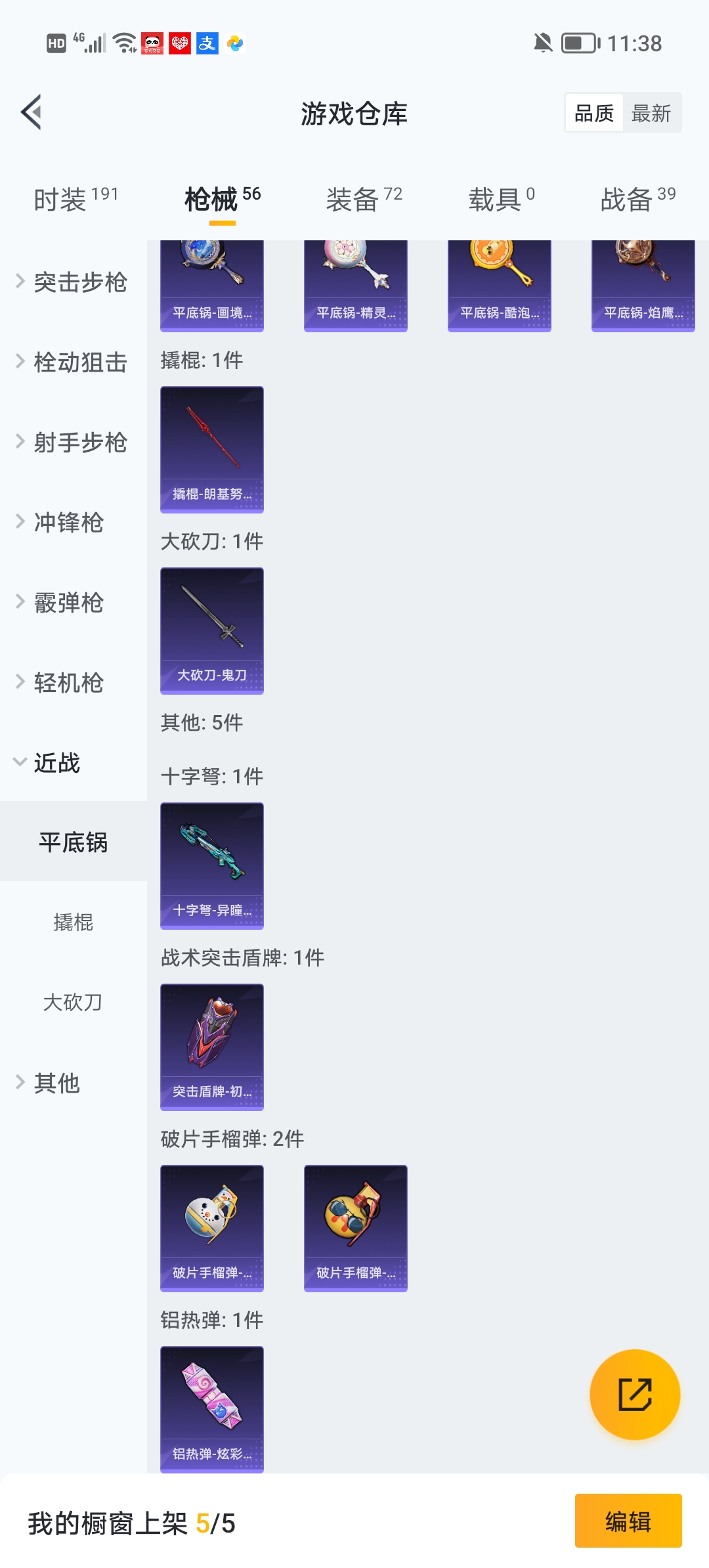
Task: Expand the 突击步枪 category
Action: pos(72,282)
